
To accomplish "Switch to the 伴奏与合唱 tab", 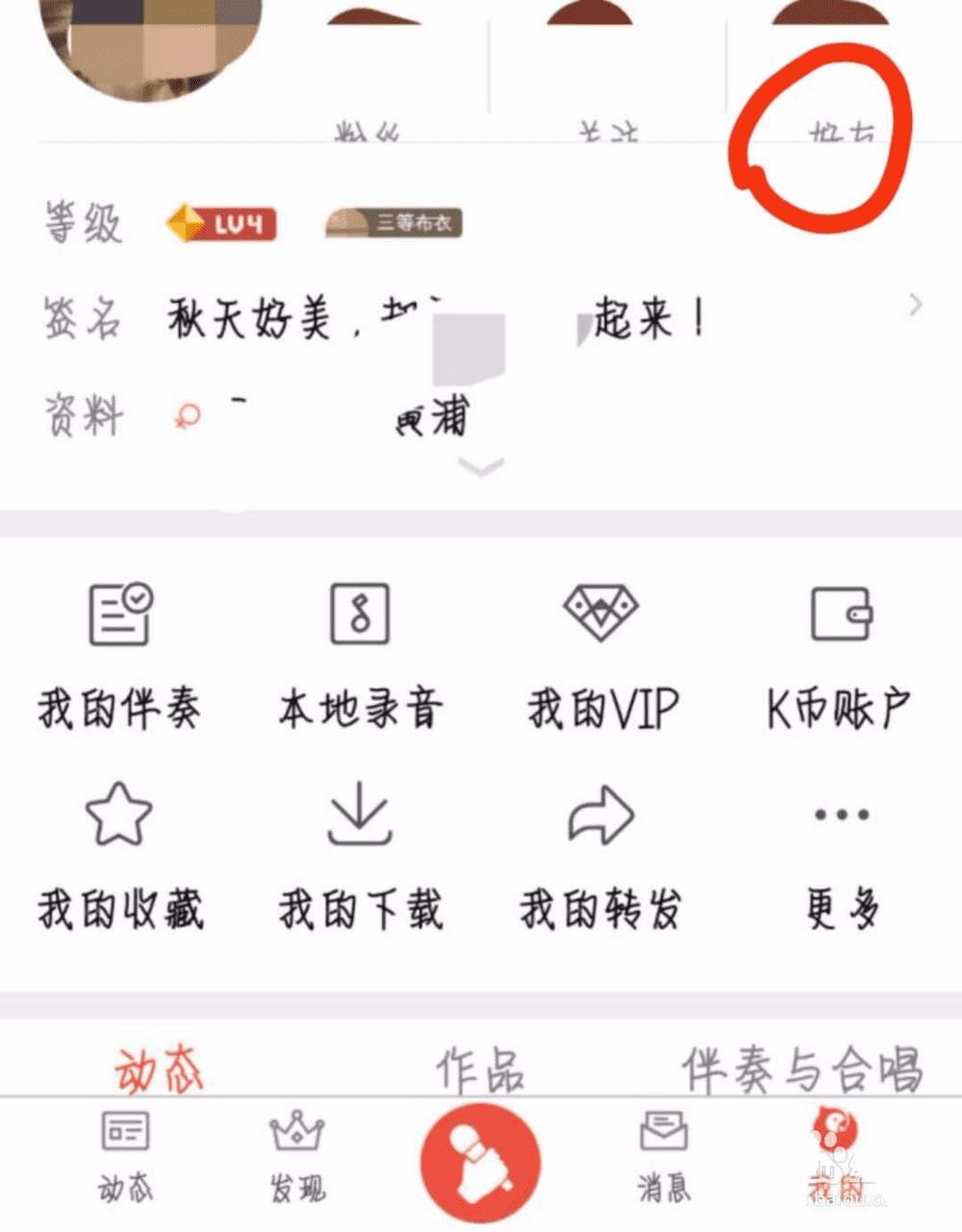I will (800, 1069).
